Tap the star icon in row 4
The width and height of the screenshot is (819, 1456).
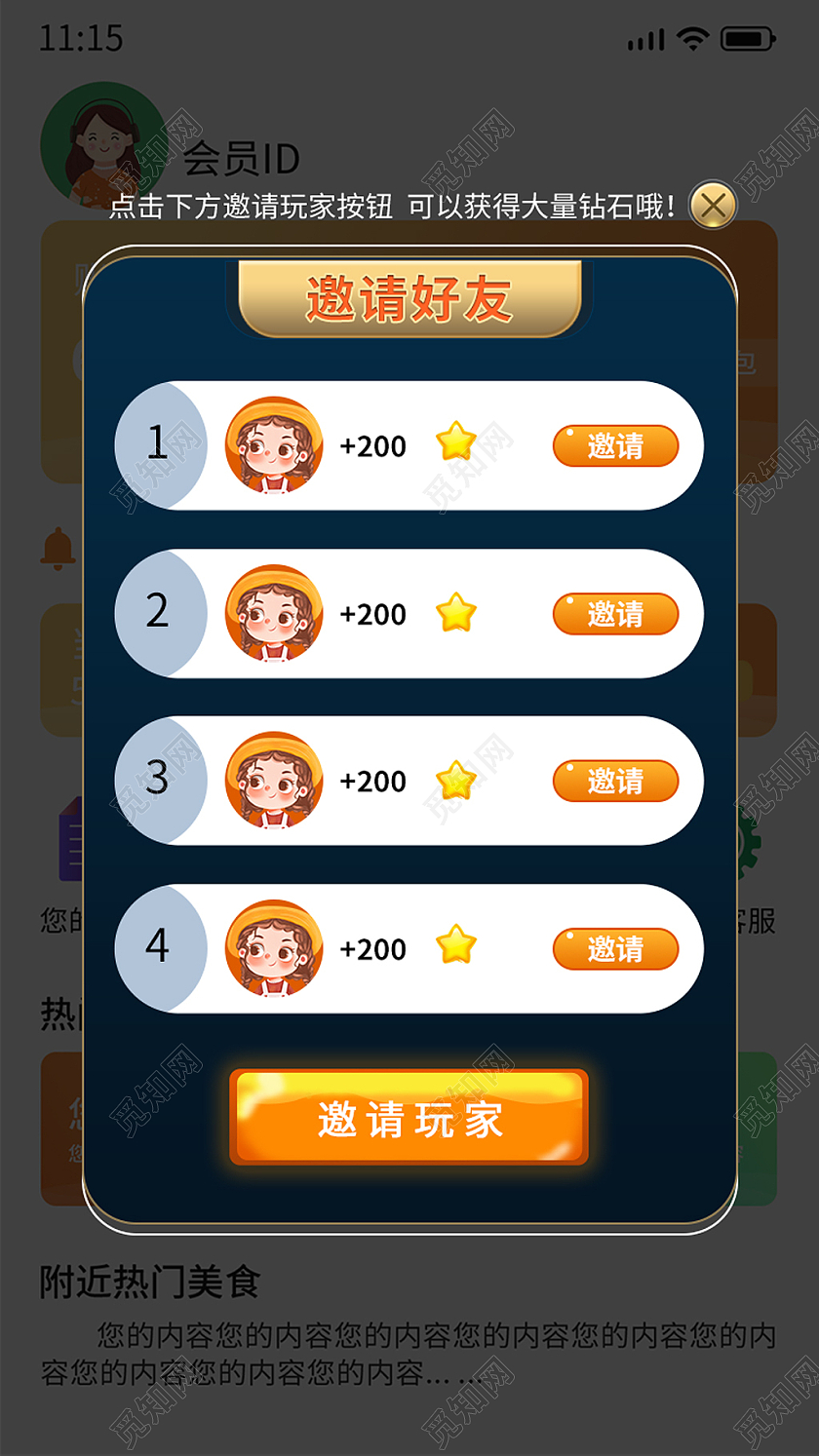(x=456, y=946)
